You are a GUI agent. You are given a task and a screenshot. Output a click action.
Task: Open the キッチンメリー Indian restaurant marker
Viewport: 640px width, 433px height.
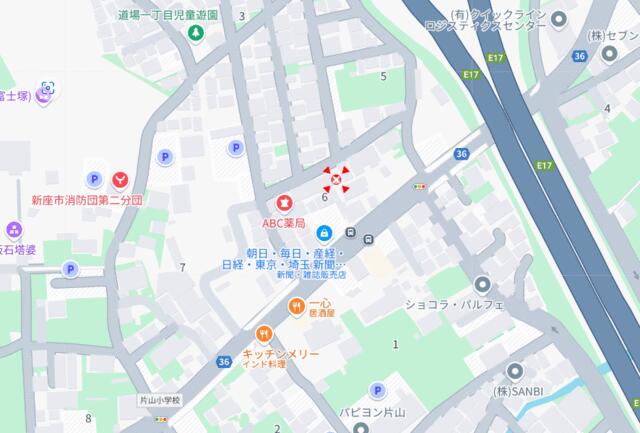(264, 334)
